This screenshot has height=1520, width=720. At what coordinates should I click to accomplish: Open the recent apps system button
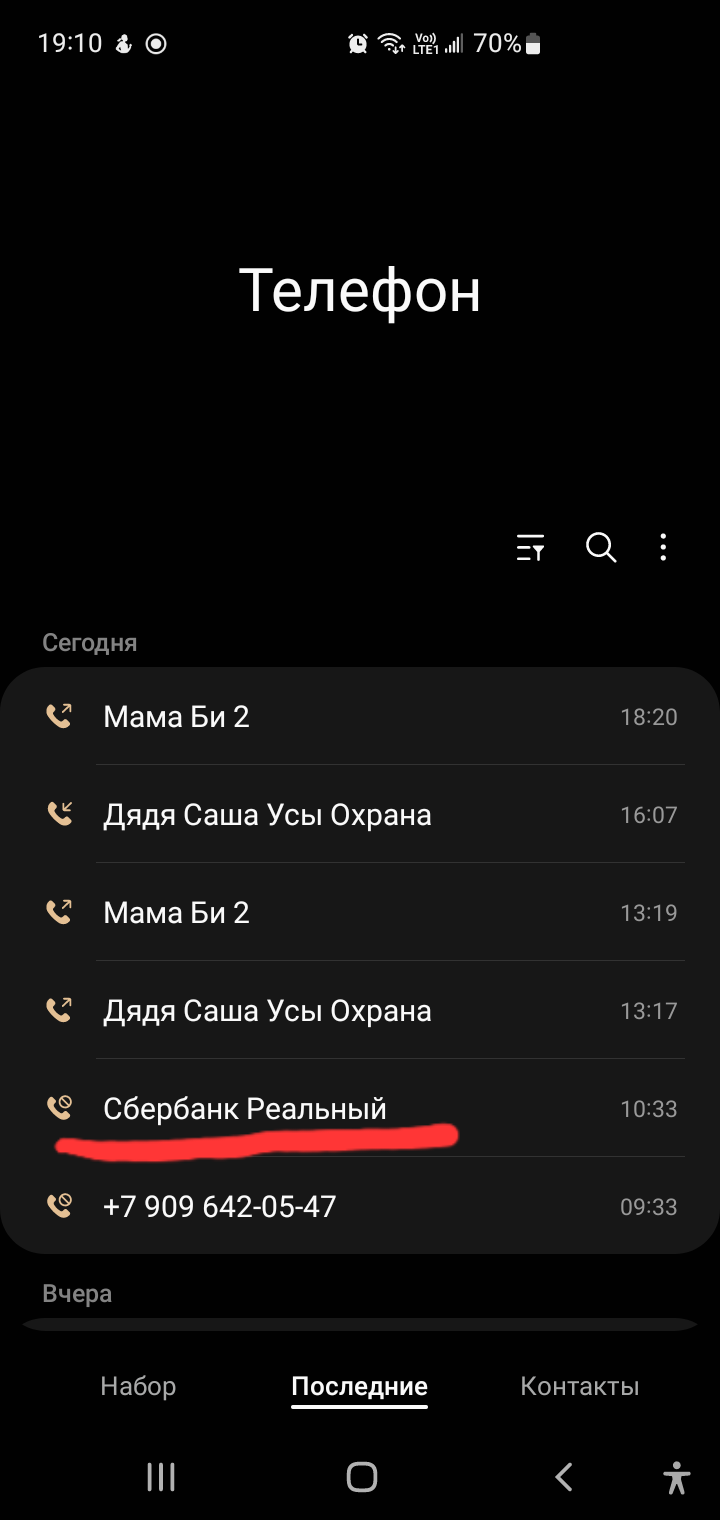click(160, 1476)
